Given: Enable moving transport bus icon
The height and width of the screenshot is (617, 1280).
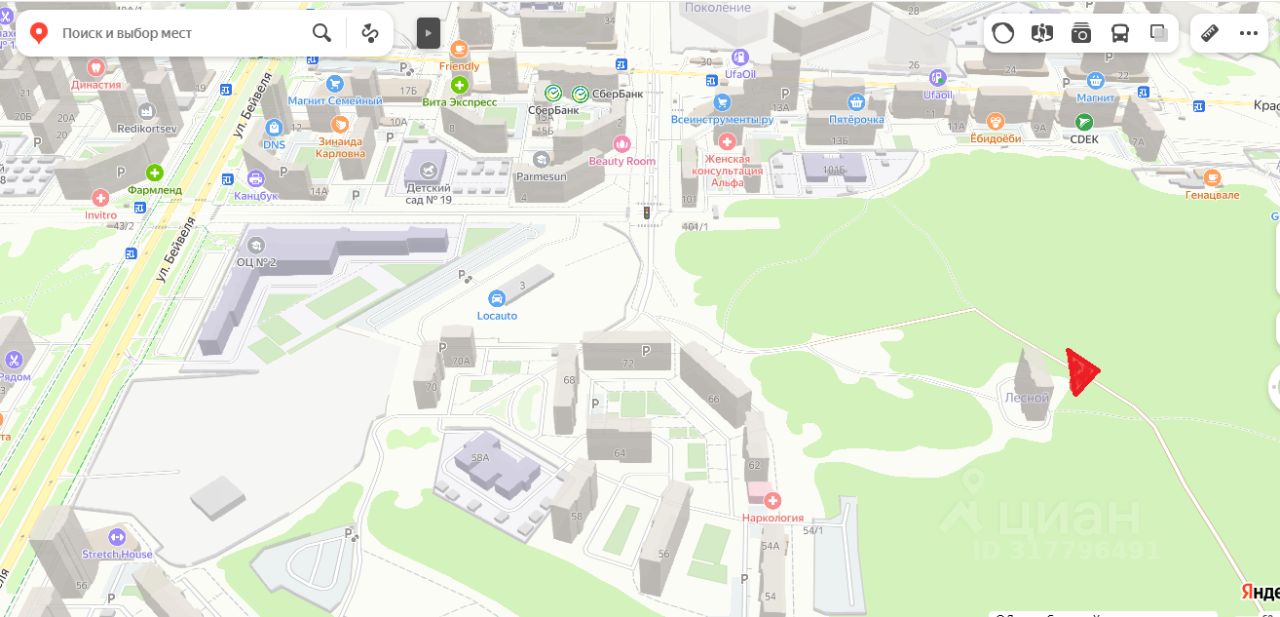Looking at the screenshot, I should click(x=1120, y=33).
